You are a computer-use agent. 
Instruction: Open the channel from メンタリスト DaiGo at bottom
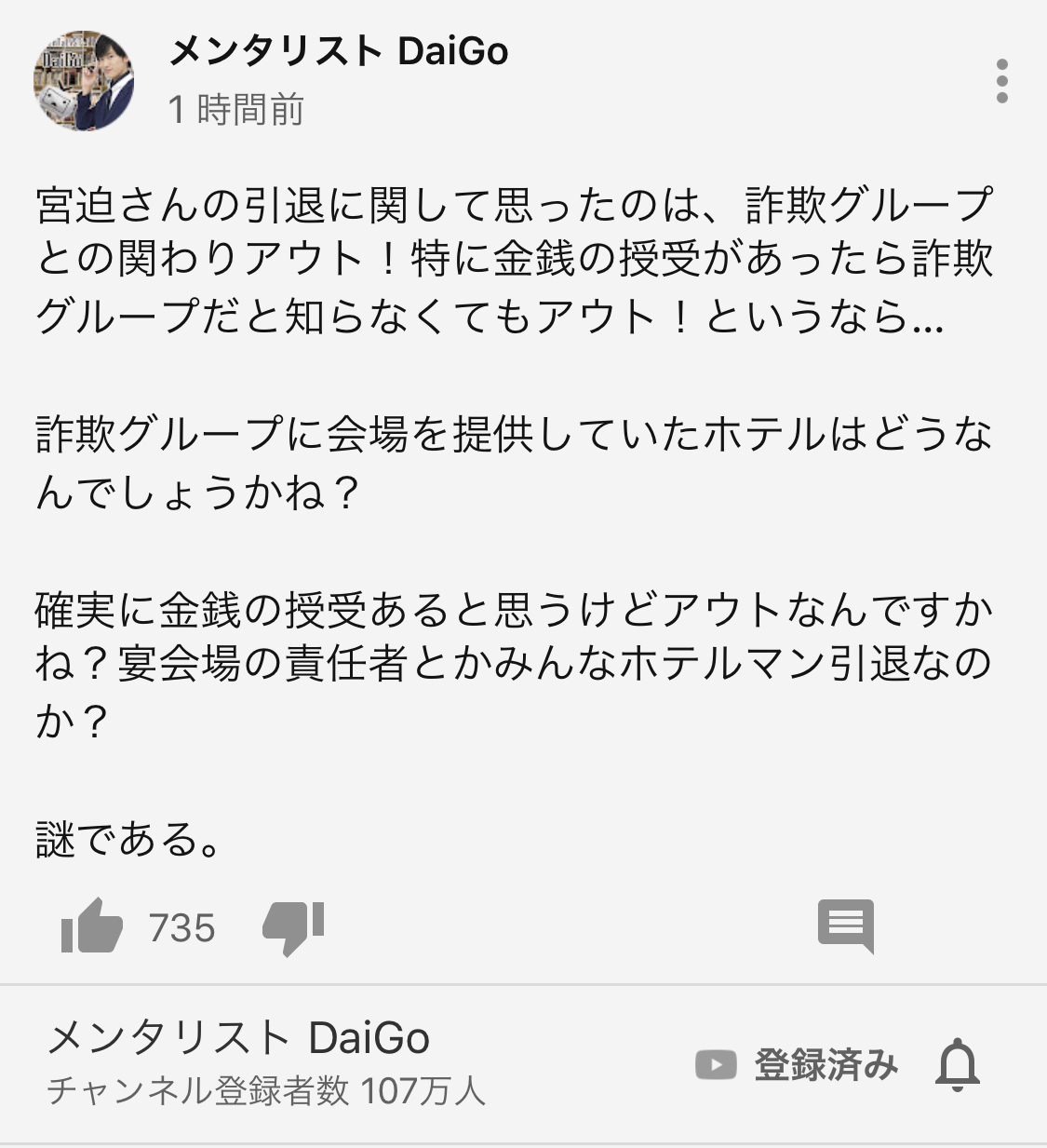tap(238, 1038)
